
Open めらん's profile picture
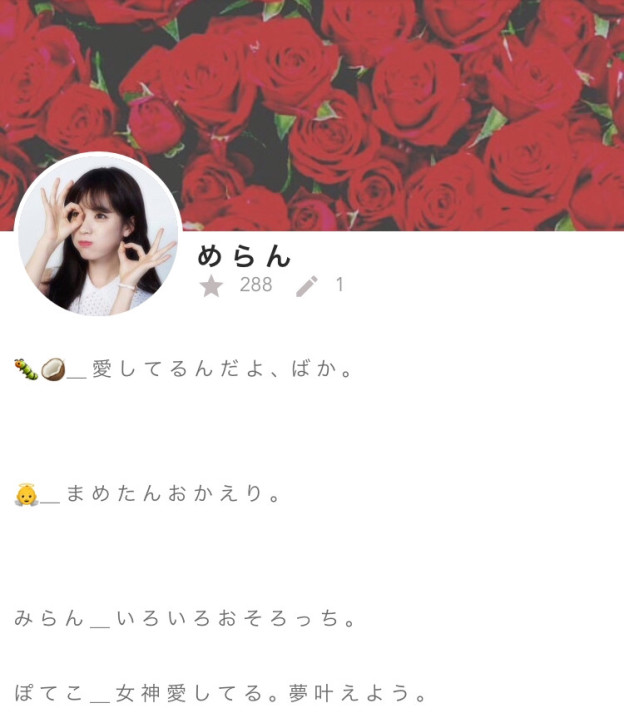(98, 236)
